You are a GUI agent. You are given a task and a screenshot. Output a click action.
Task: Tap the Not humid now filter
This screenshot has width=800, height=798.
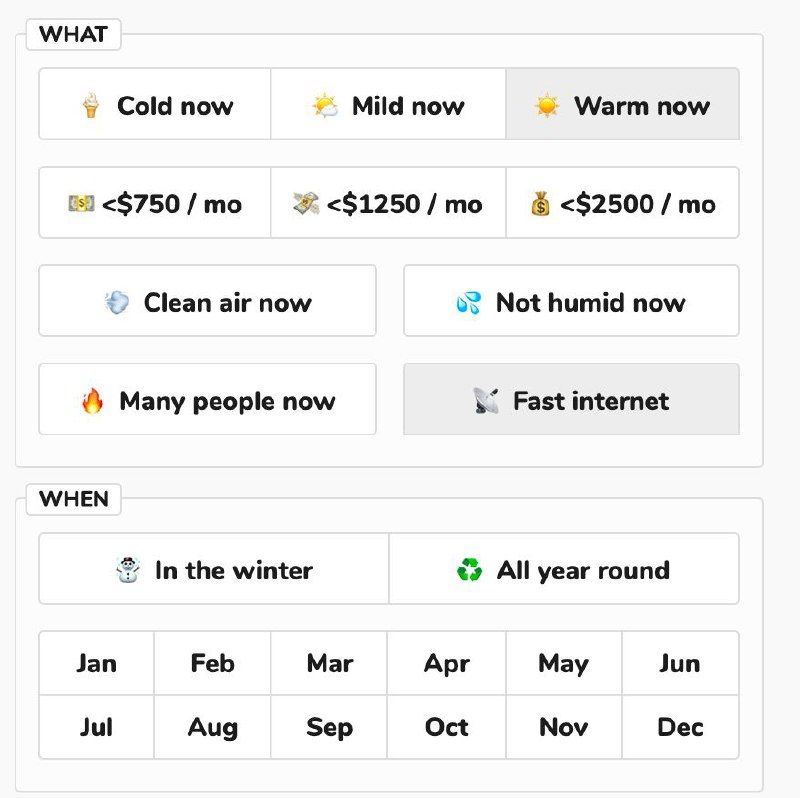[571, 302]
